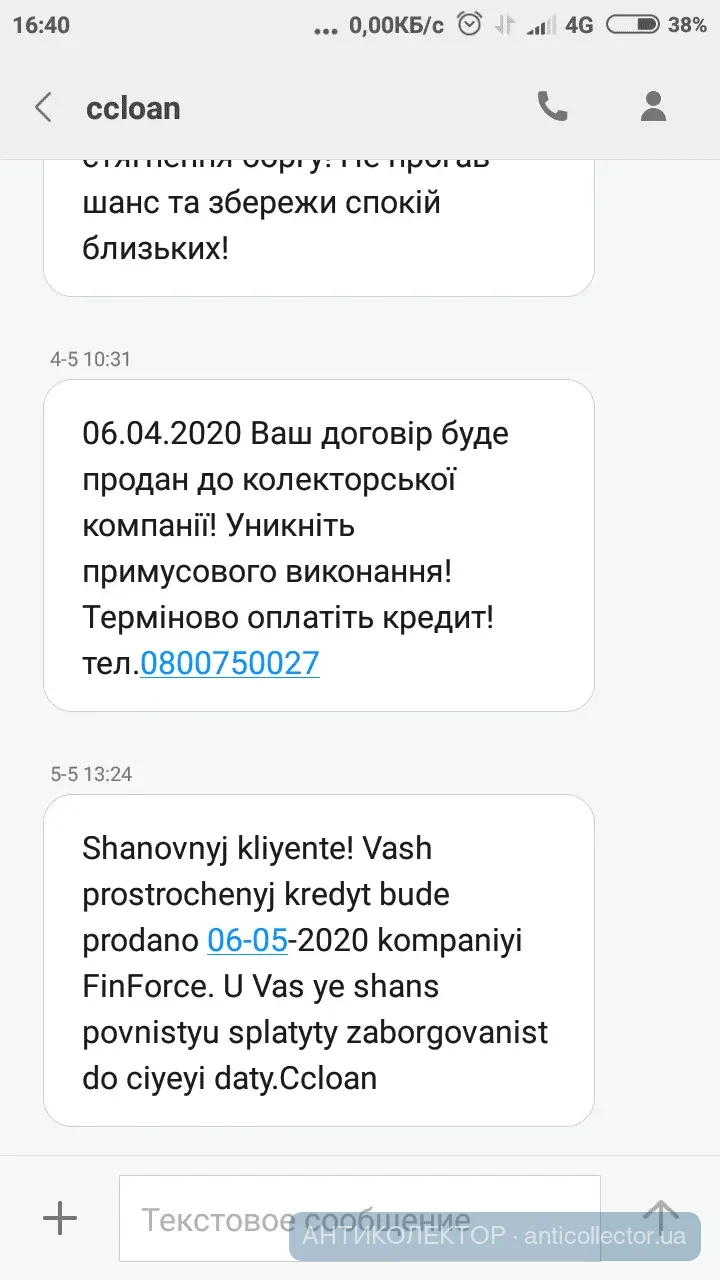Add an attachment with the plus icon
This screenshot has width=720, height=1280.
pos(60,1218)
